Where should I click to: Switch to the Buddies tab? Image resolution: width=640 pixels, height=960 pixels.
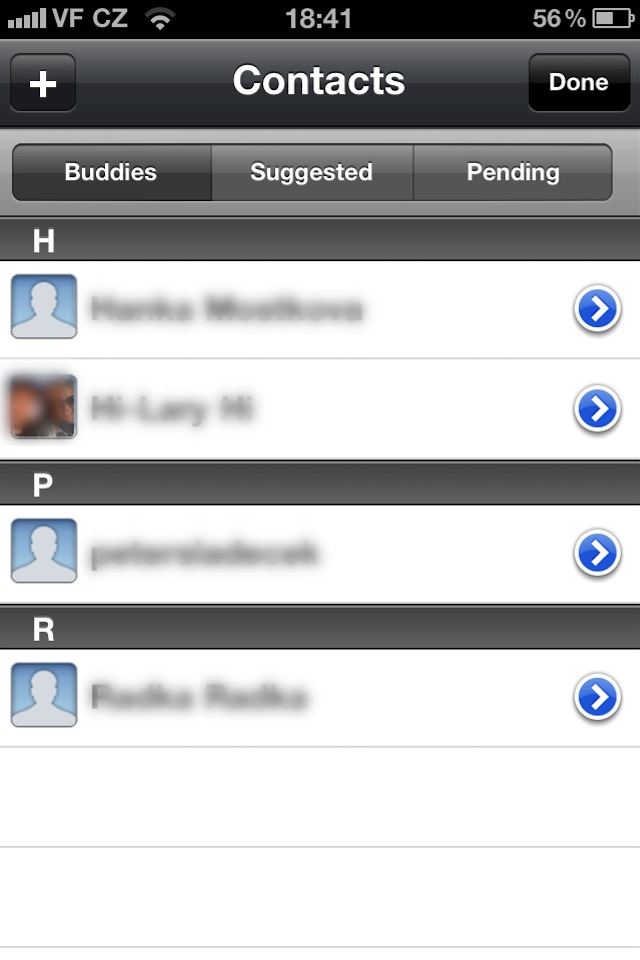click(111, 172)
